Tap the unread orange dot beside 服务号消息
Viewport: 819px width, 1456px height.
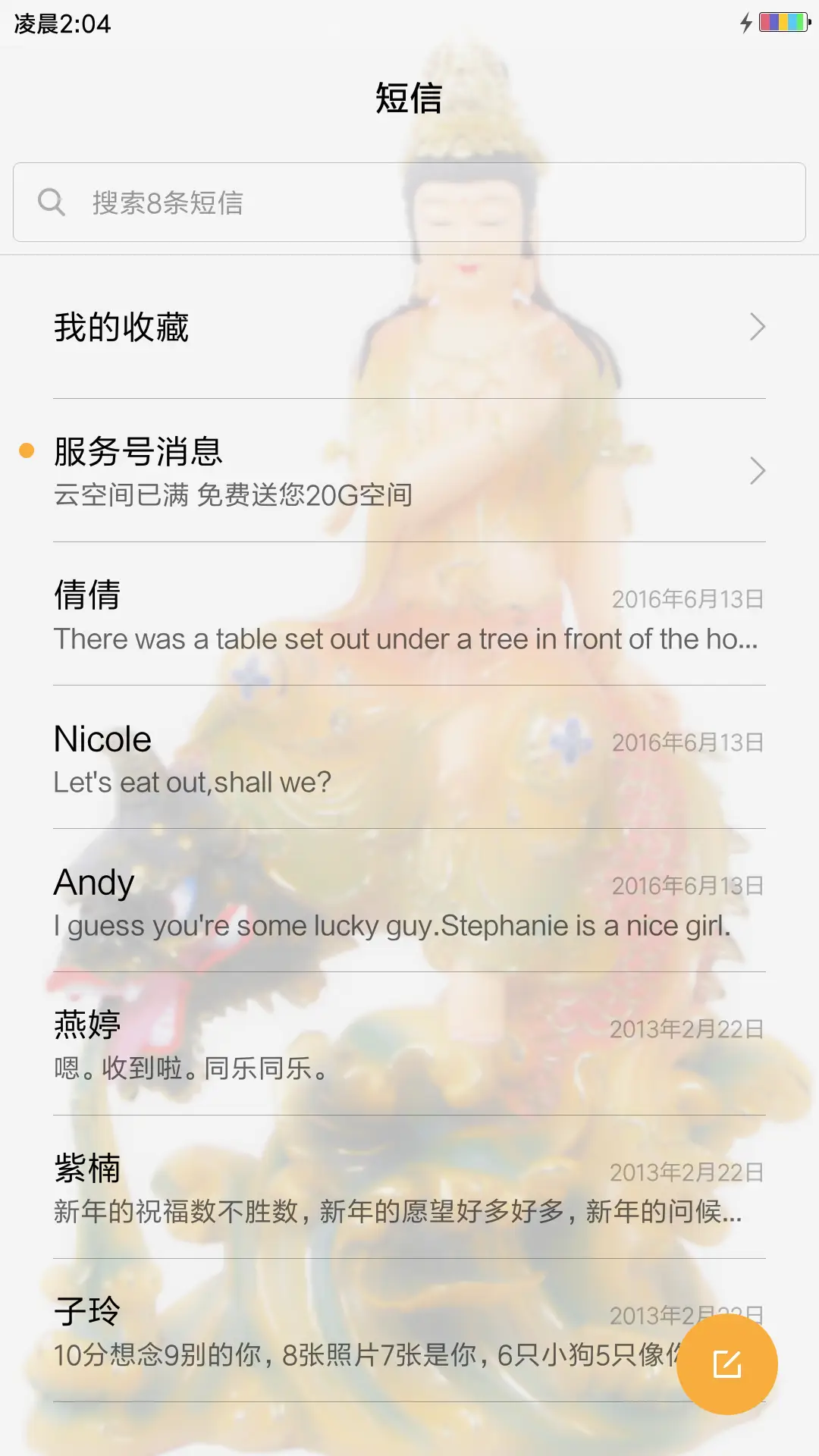point(26,450)
